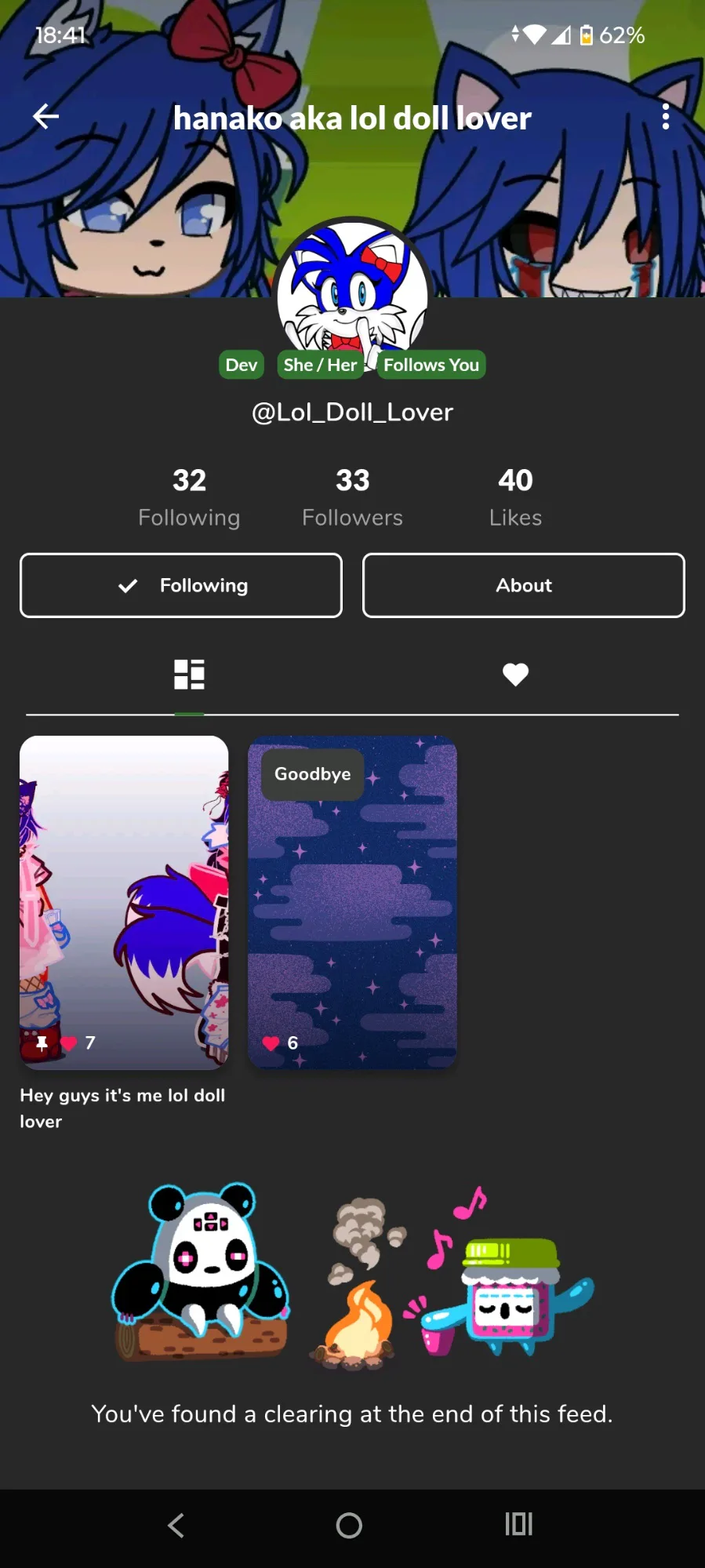Open the pinned post with 7 likes

(x=124, y=903)
